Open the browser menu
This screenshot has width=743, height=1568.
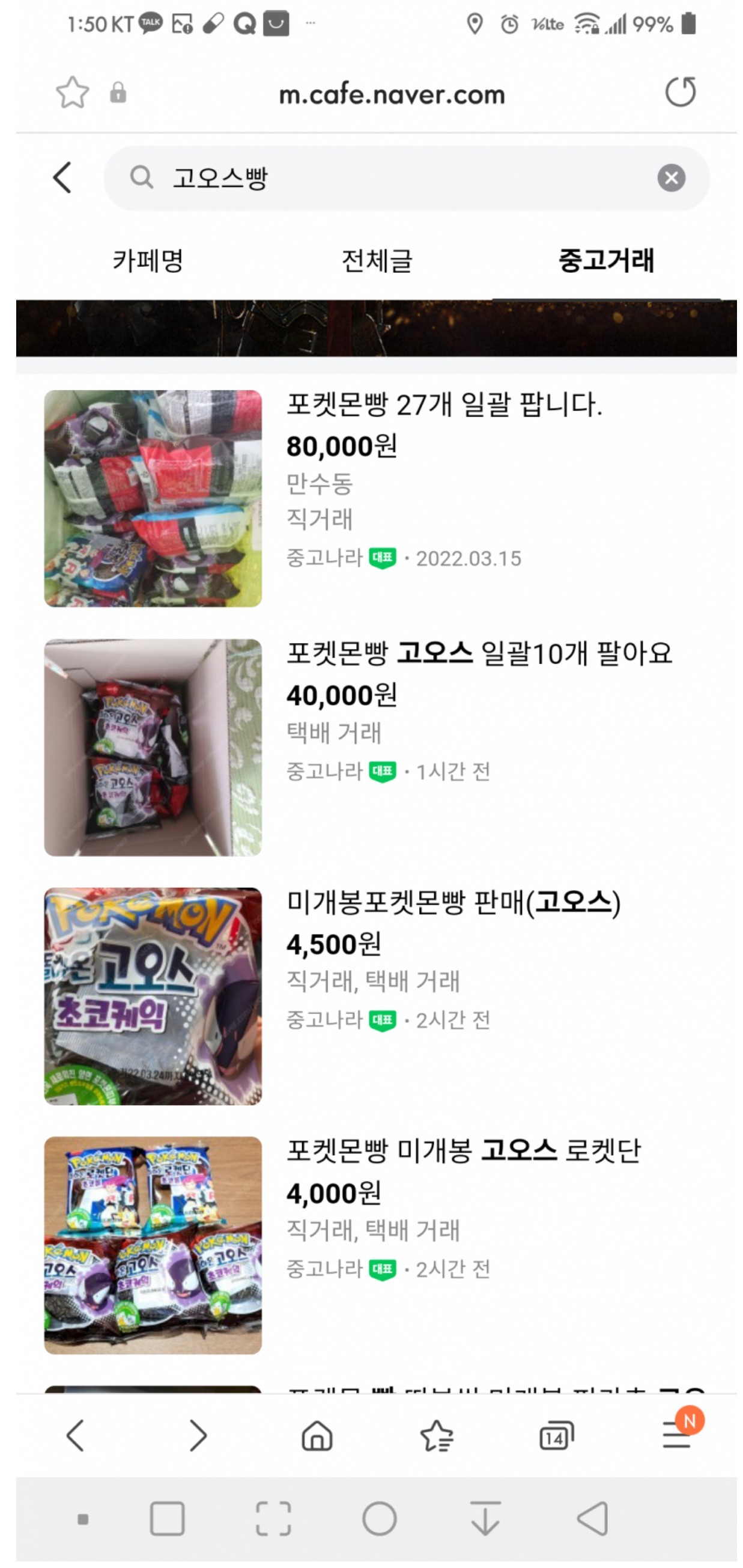677,1435
